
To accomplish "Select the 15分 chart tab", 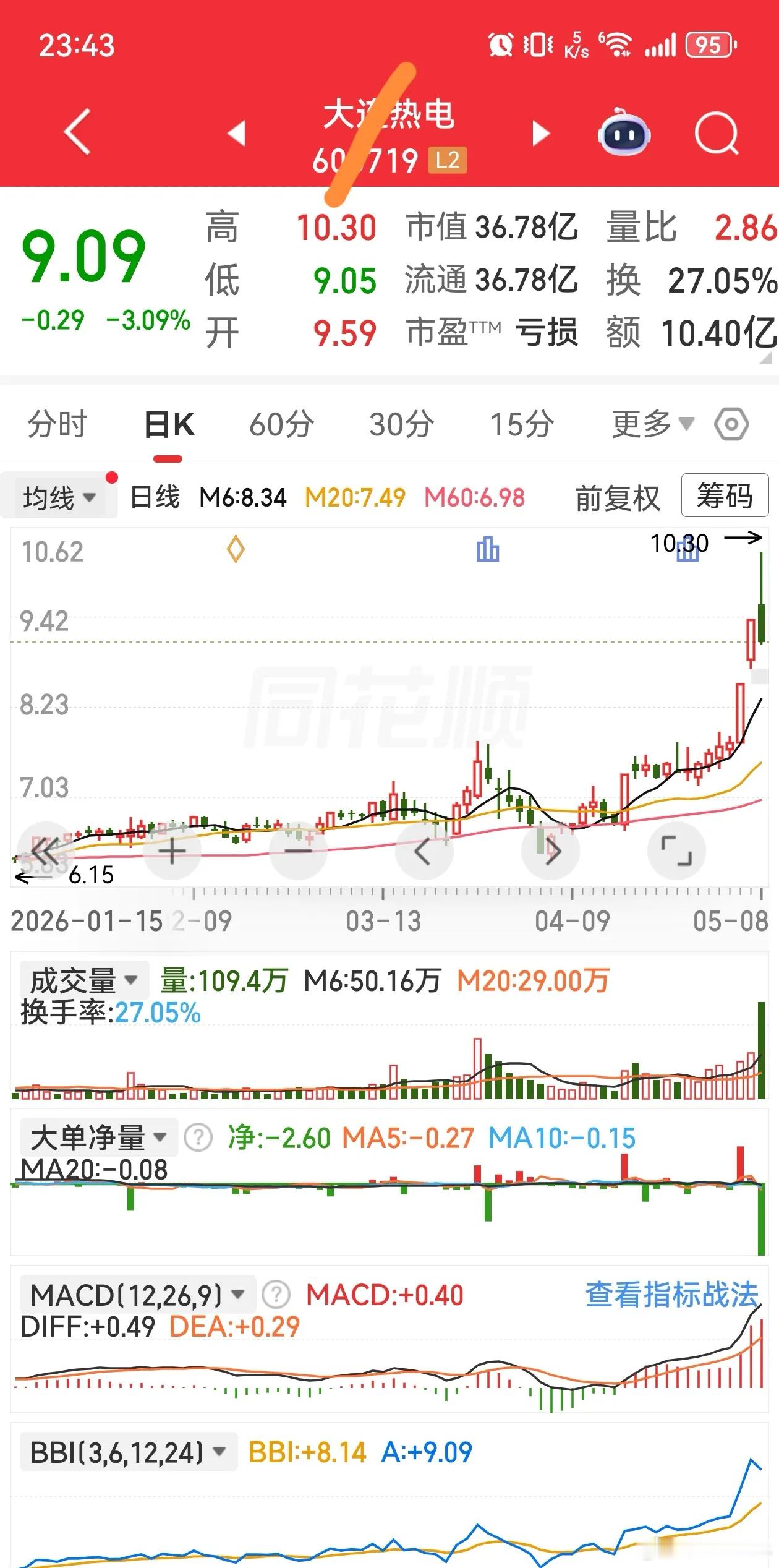I will point(522,424).
